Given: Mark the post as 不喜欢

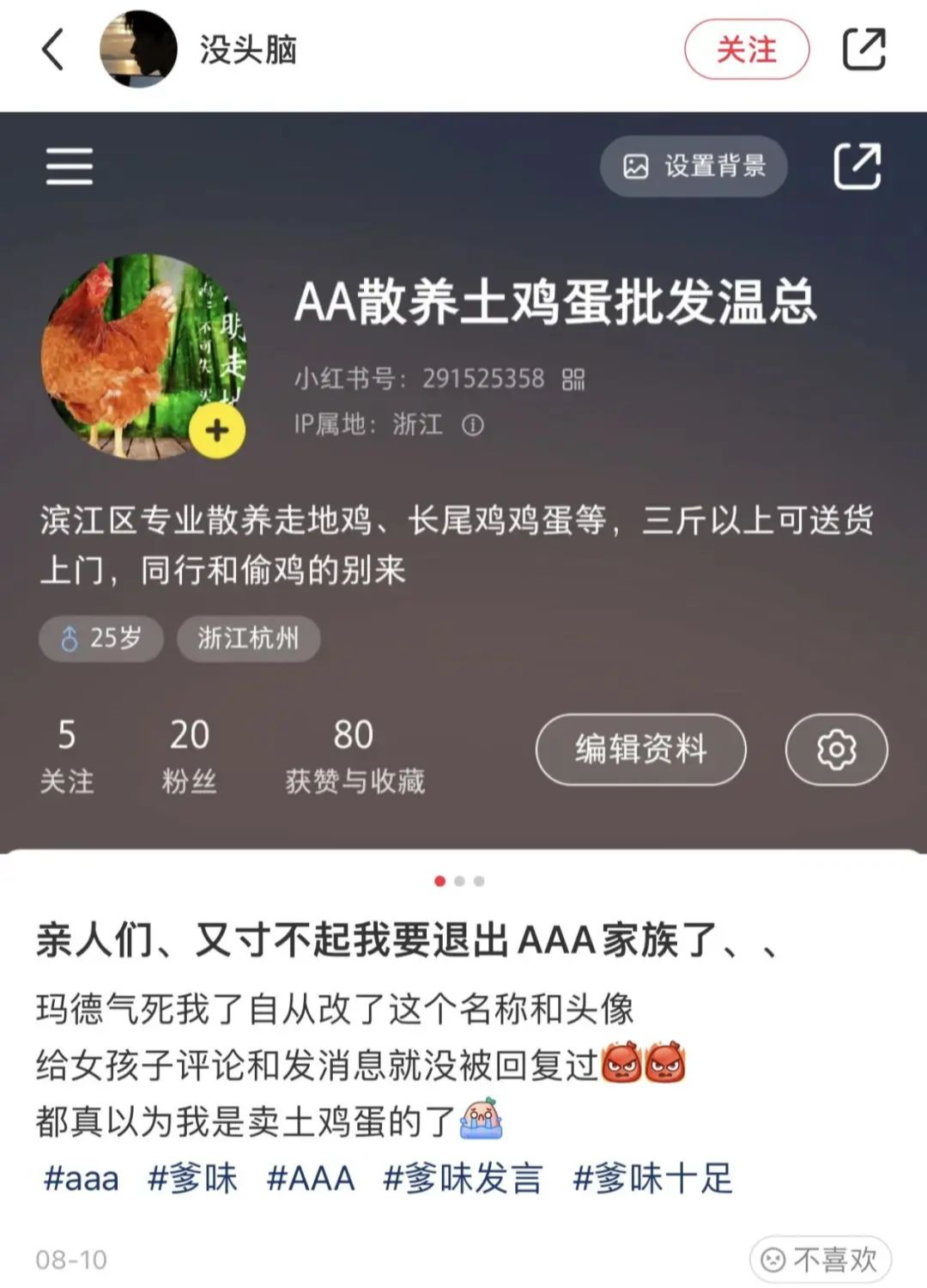Looking at the screenshot, I should 820,1260.
